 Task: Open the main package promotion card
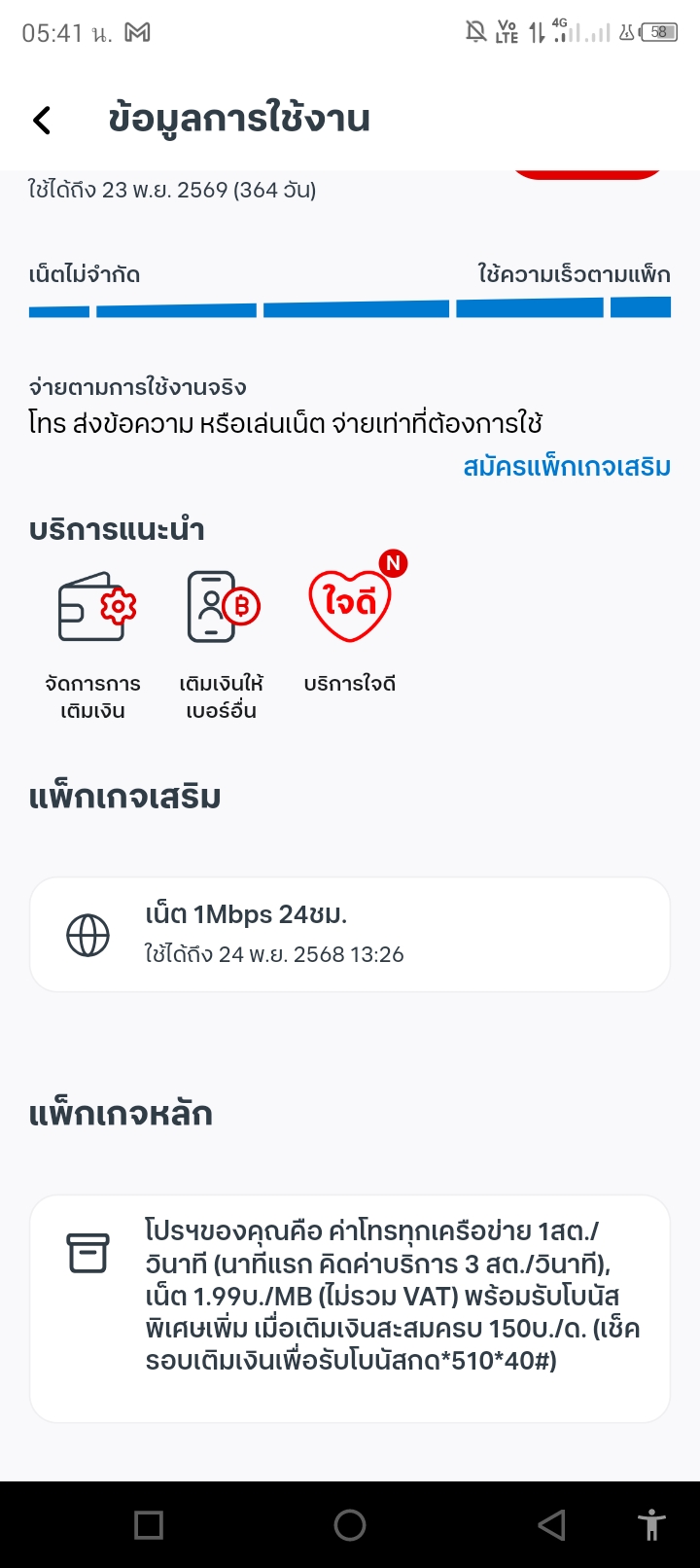click(350, 1308)
